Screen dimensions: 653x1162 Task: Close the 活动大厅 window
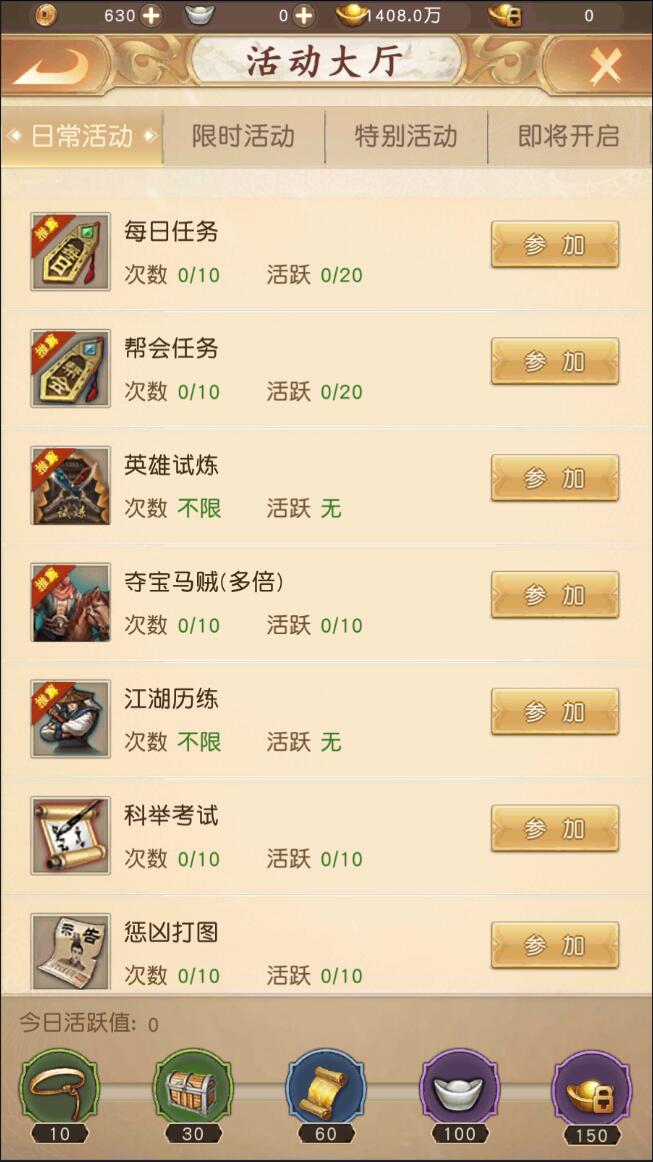pos(604,66)
